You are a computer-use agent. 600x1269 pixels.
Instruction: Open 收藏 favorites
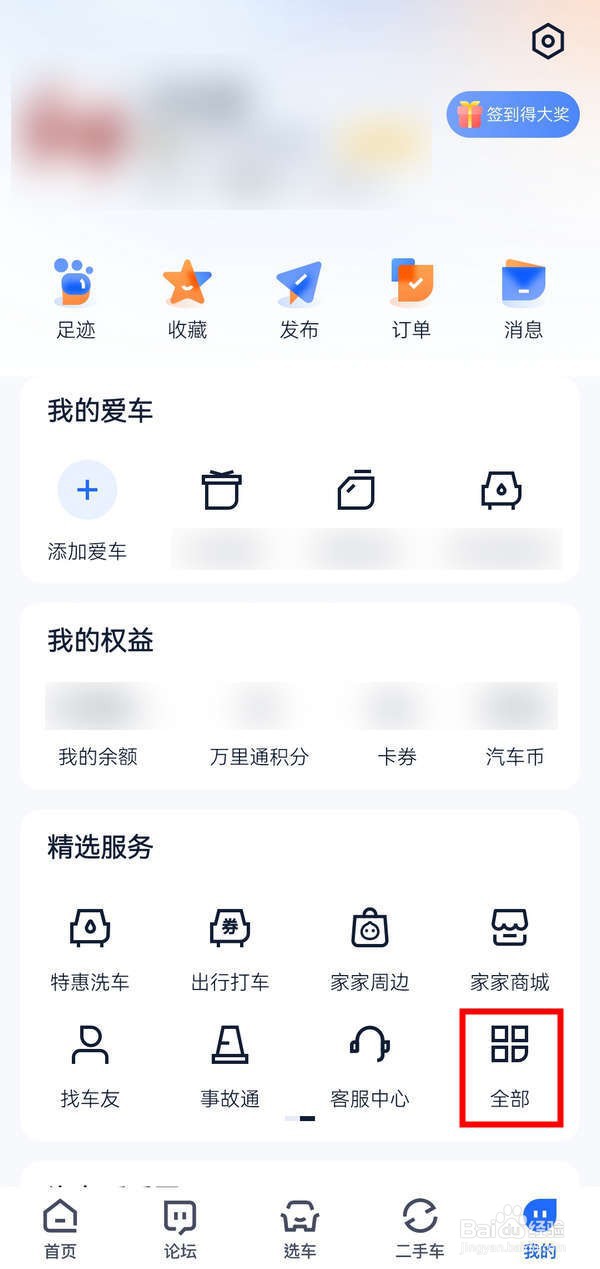[x=187, y=298]
